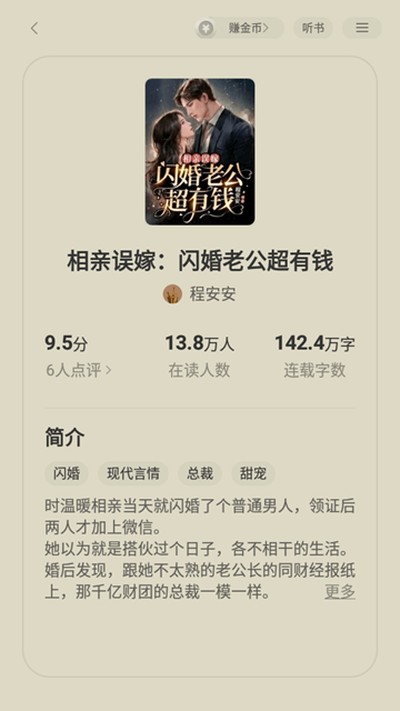The height and width of the screenshot is (711, 400).
Task: Select the 总裁 tag chip
Action: pyautogui.click(x=200, y=474)
